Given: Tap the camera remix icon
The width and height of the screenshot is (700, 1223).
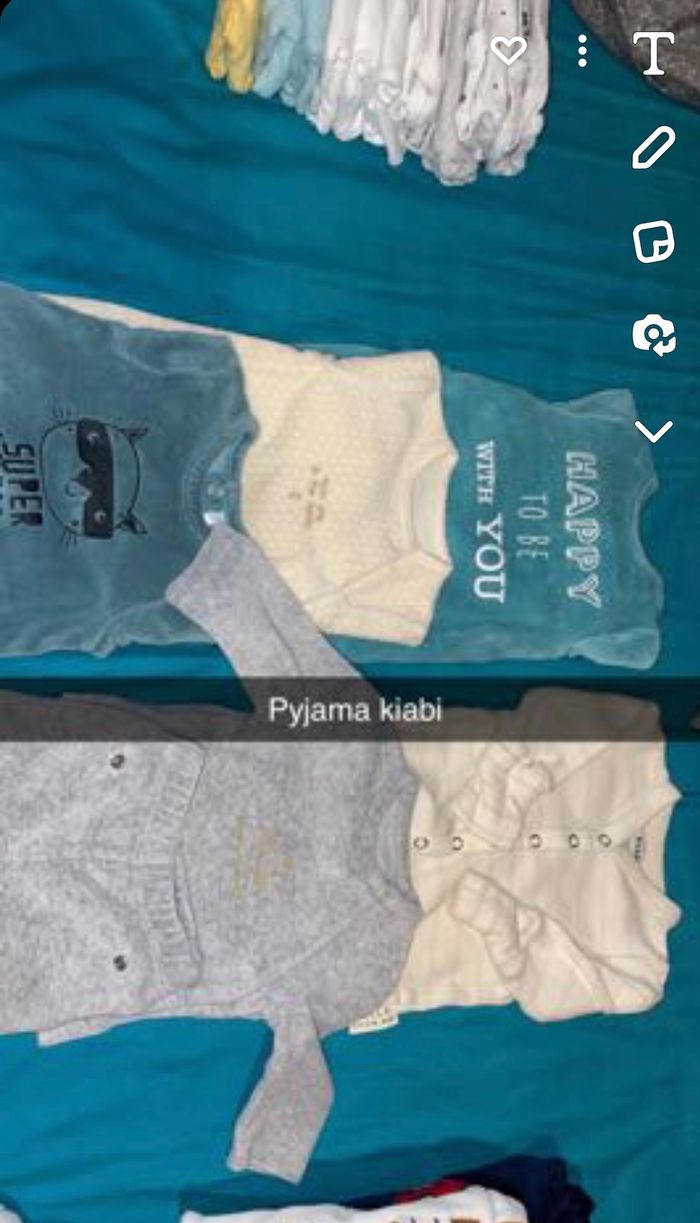Looking at the screenshot, I should point(654,335).
